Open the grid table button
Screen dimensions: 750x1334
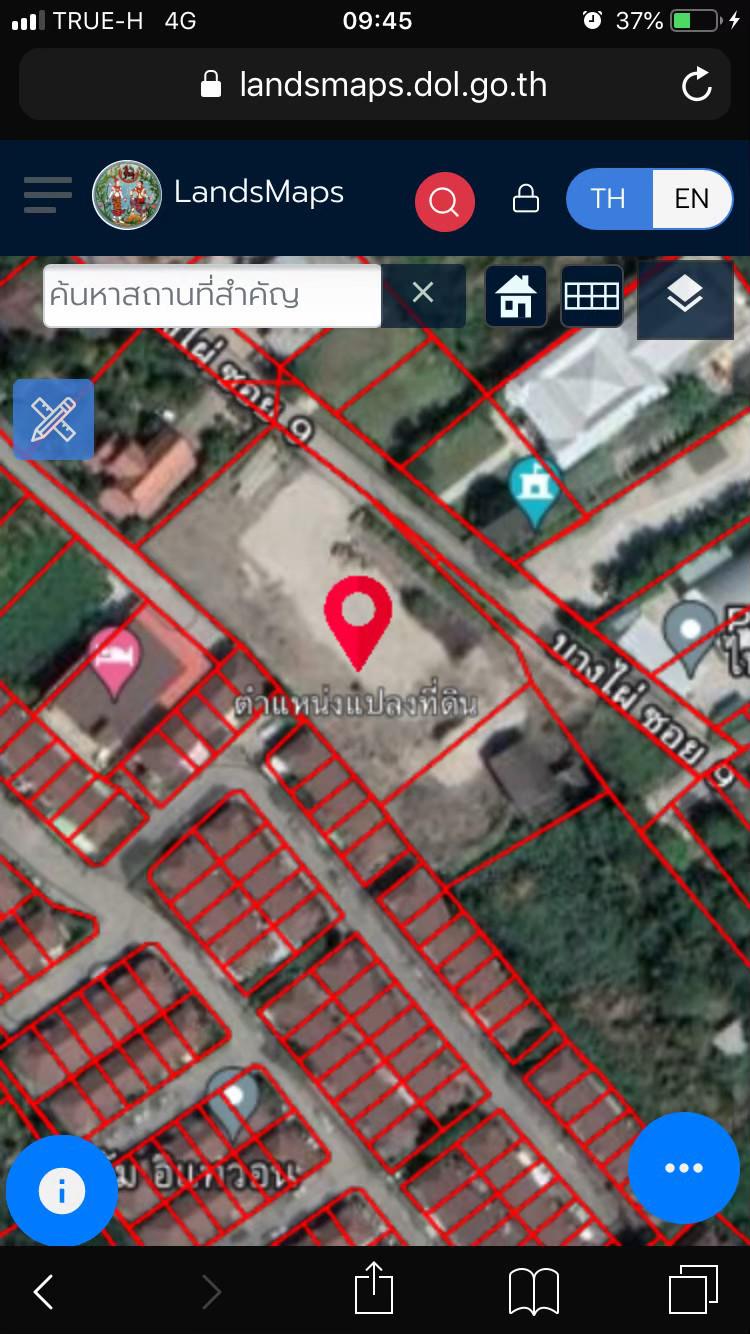click(x=592, y=296)
